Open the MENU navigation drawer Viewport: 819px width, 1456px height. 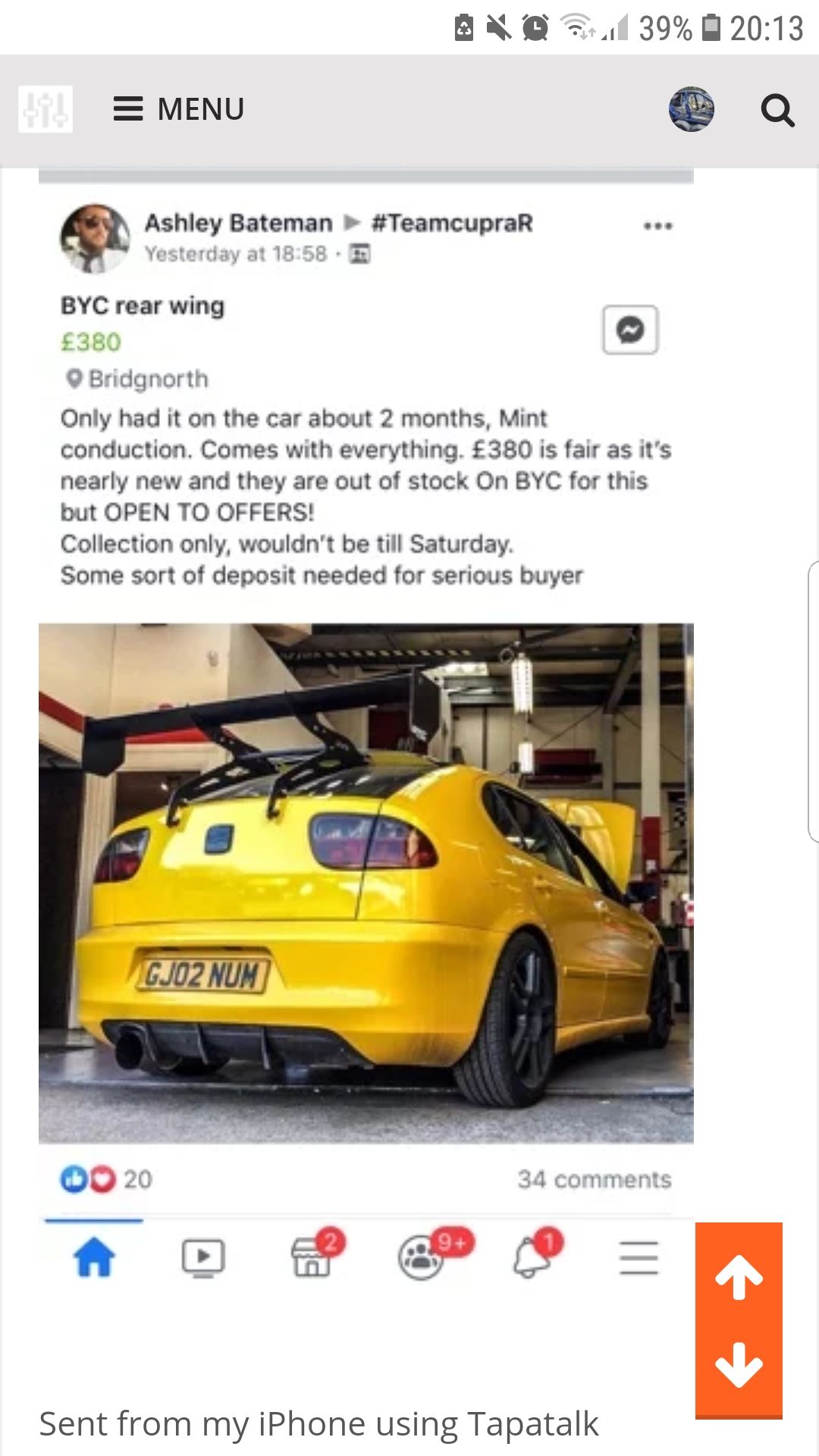pos(179,109)
